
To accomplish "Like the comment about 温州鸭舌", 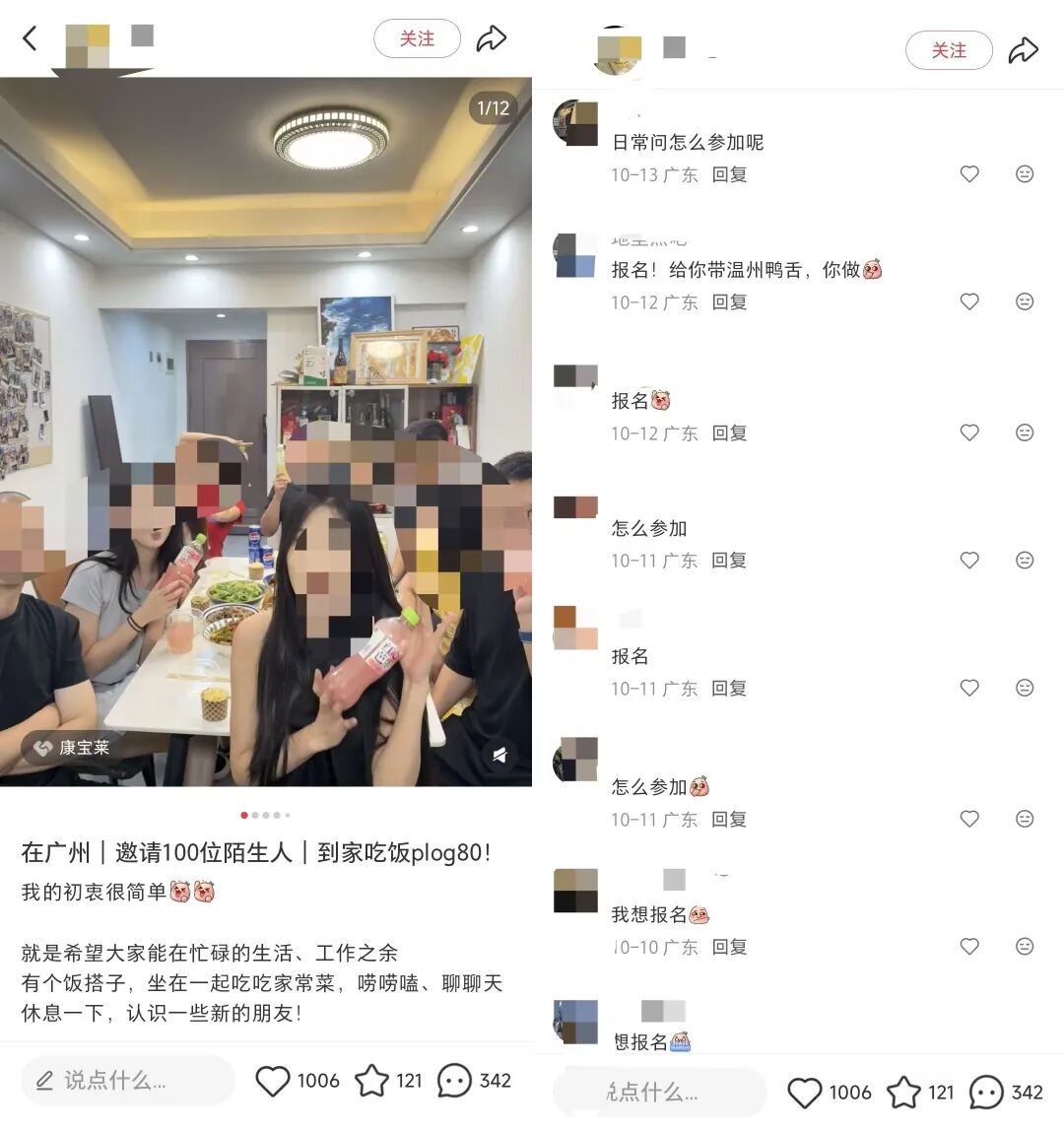I will 969,301.
